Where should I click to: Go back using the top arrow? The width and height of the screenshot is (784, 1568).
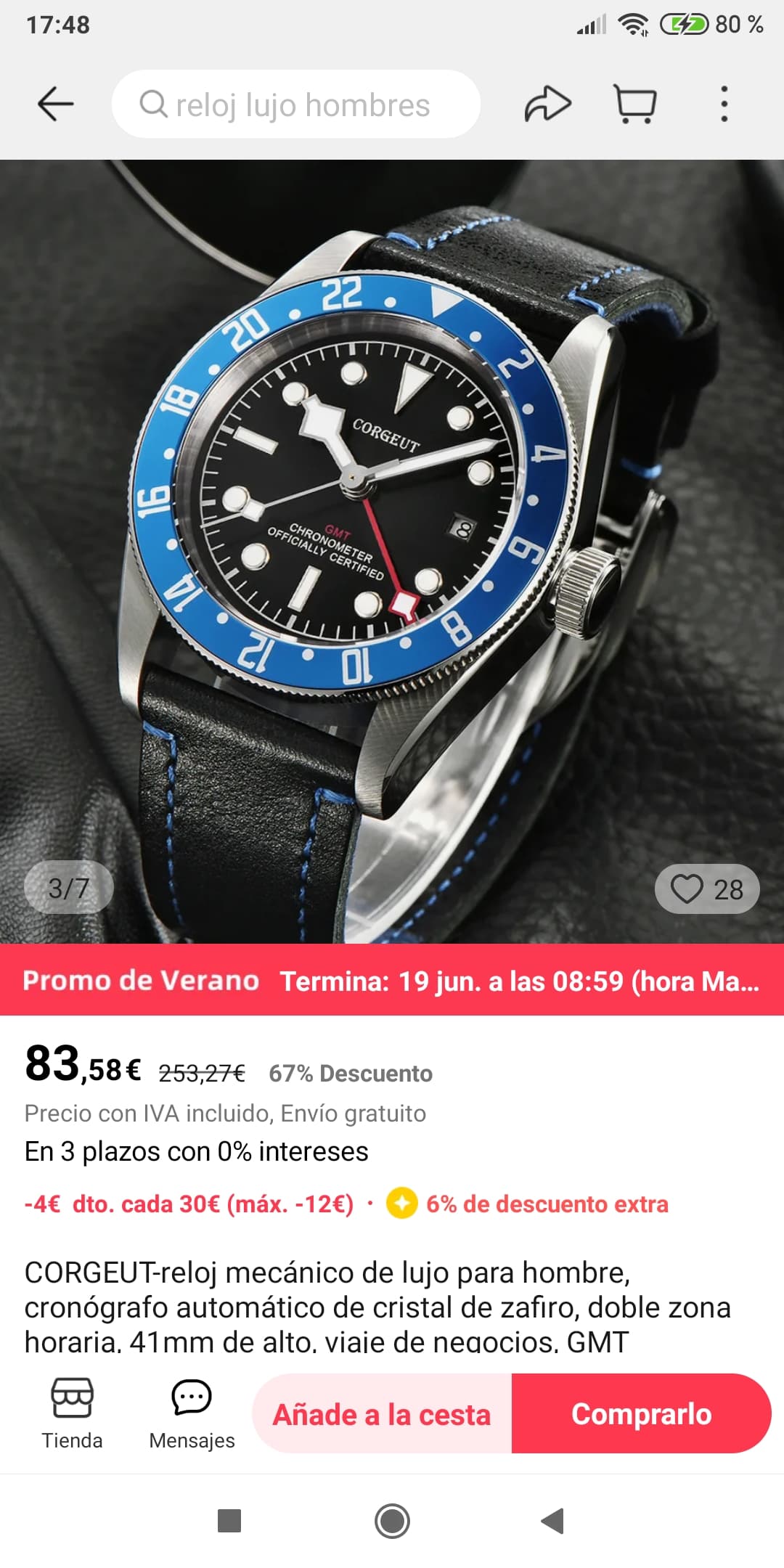pyautogui.click(x=56, y=104)
